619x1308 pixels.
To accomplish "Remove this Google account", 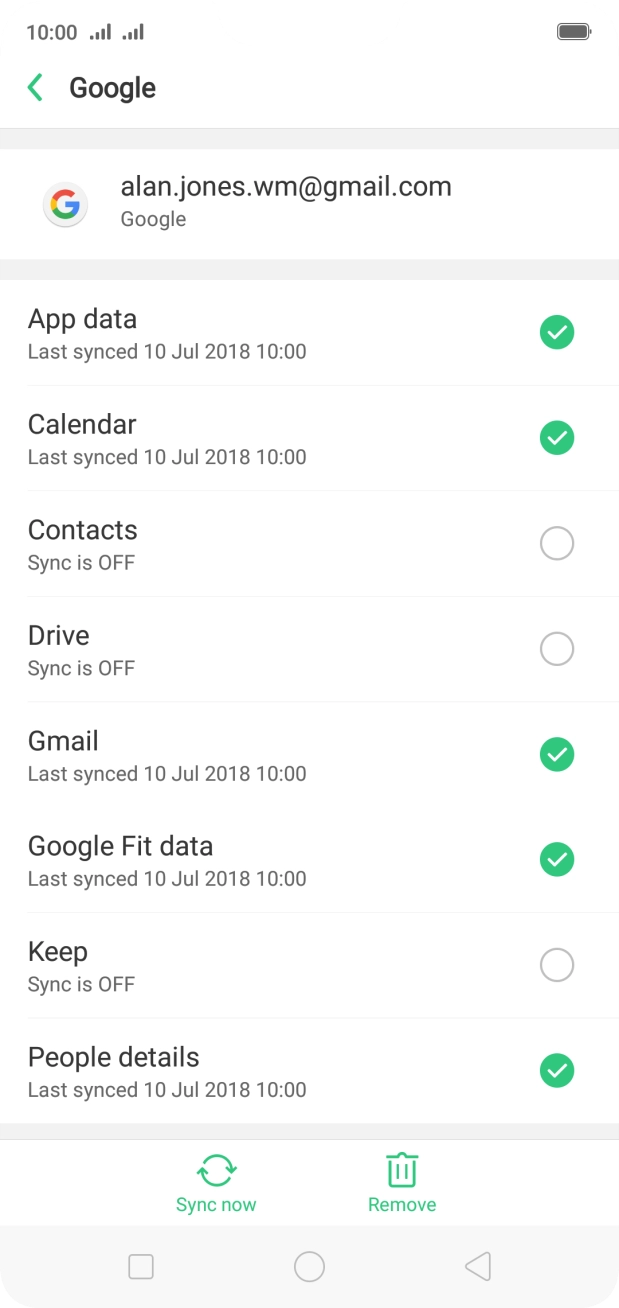I will click(402, 1183).
